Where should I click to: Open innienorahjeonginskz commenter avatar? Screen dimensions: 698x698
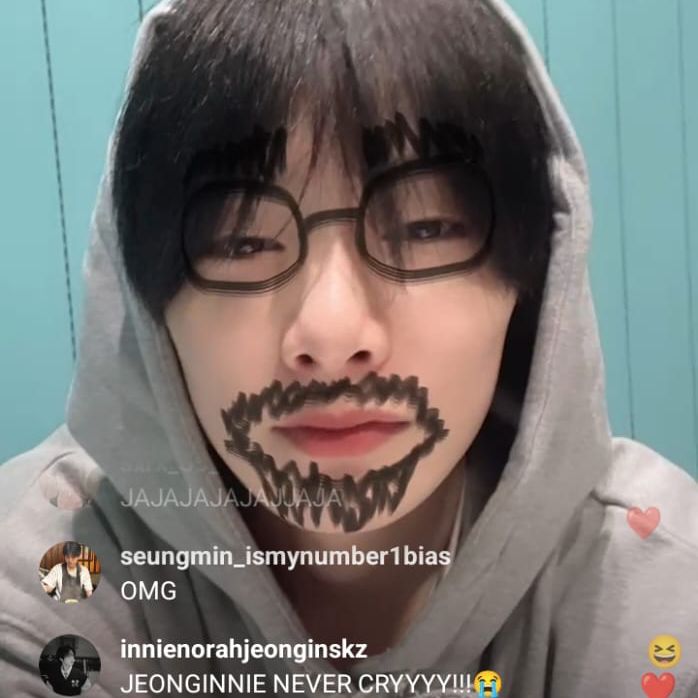[69, 664]
